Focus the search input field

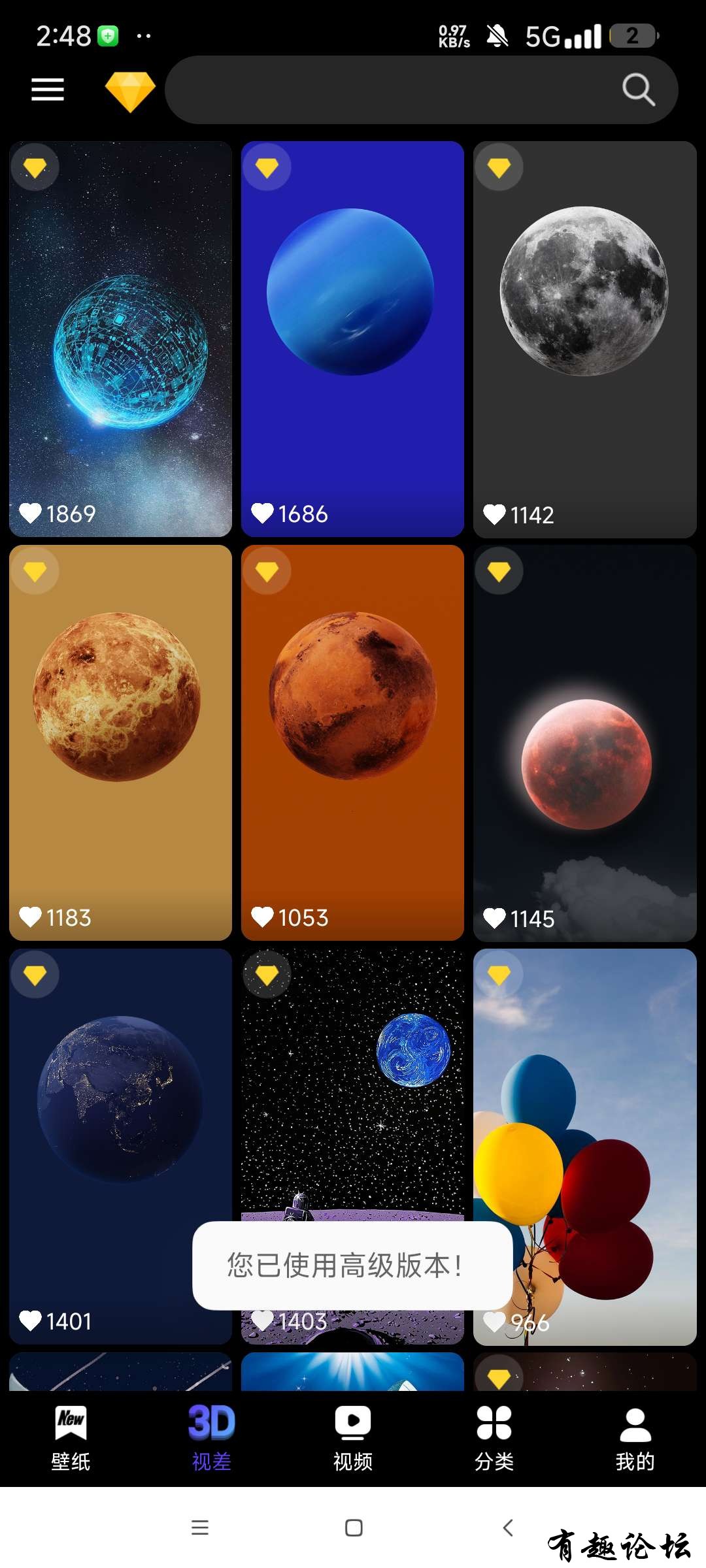[392, 90]
